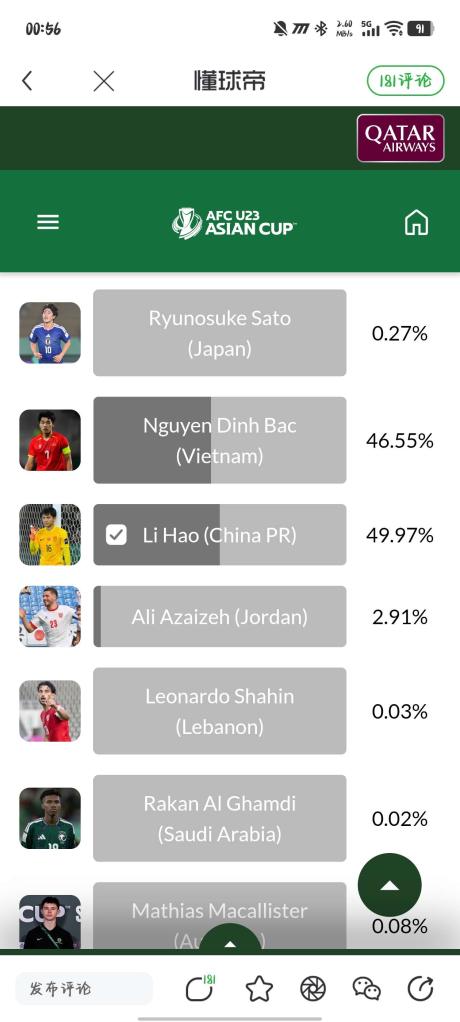Close the web page with X

tap(104, 81)
